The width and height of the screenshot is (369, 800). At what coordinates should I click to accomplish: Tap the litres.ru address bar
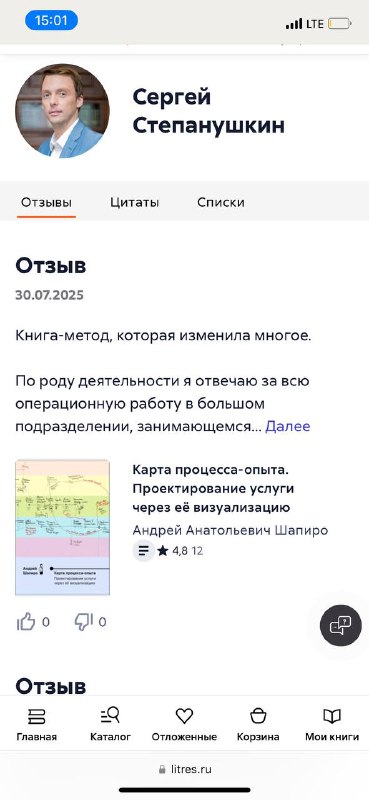(x=185, y=769)
